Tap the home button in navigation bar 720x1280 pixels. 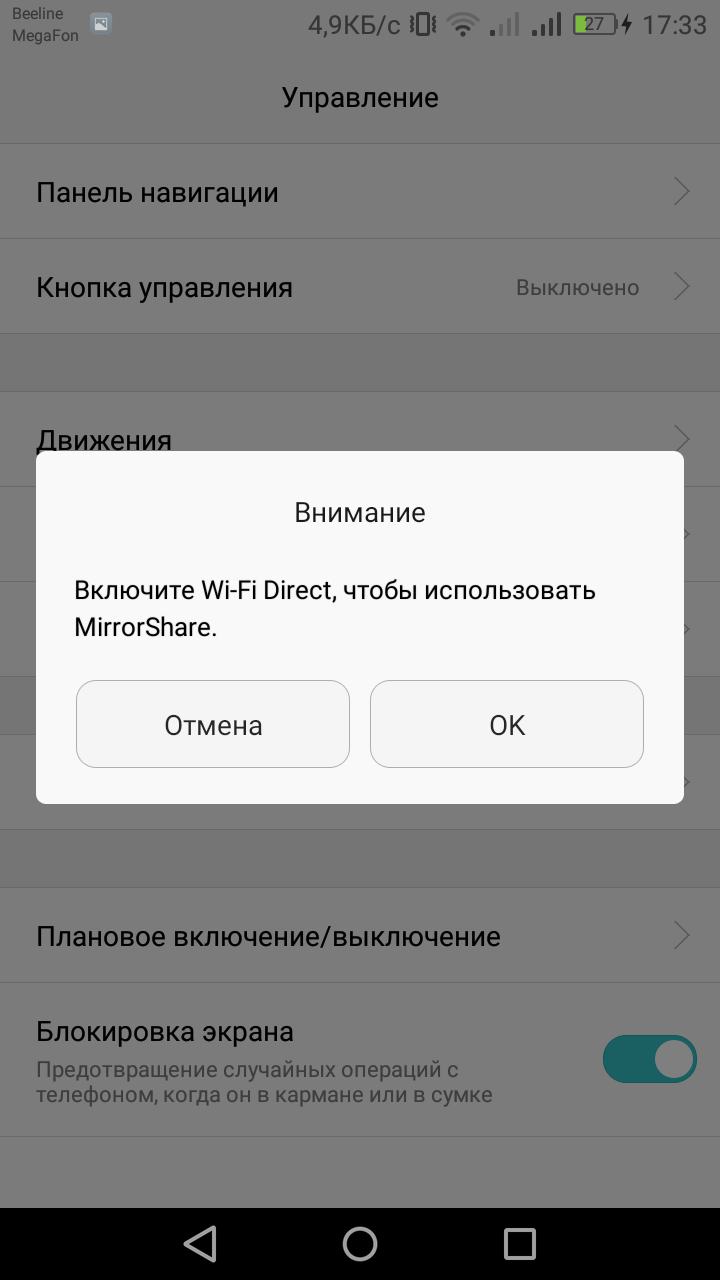(x=360, y=1244)
